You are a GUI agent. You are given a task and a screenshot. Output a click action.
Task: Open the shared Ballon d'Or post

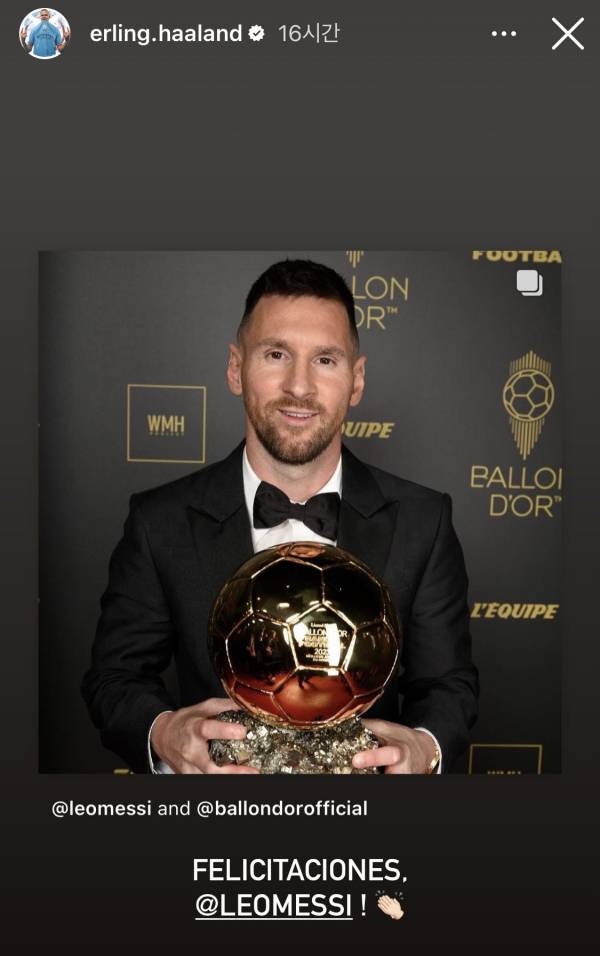pyautogui.click(x=300, y=511)
